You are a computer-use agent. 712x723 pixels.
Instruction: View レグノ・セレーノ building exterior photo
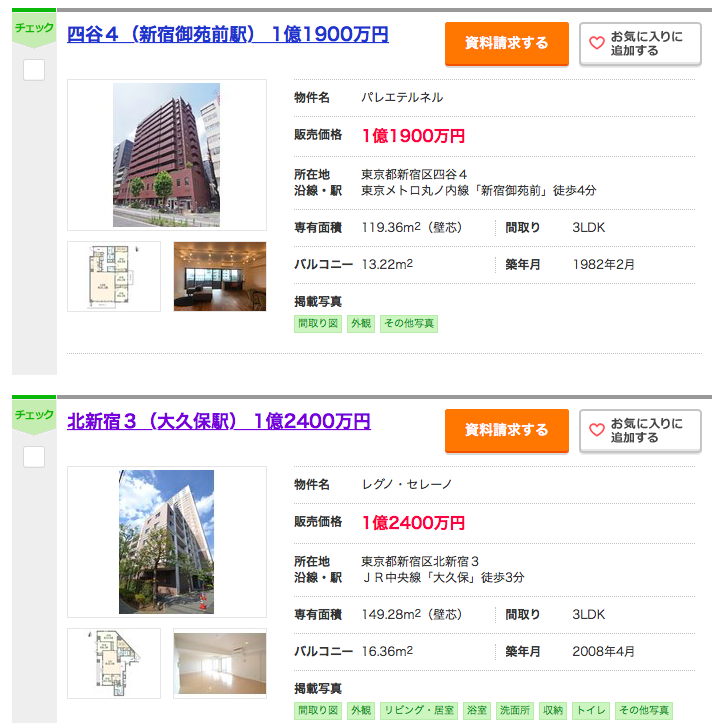click(166, 541)
